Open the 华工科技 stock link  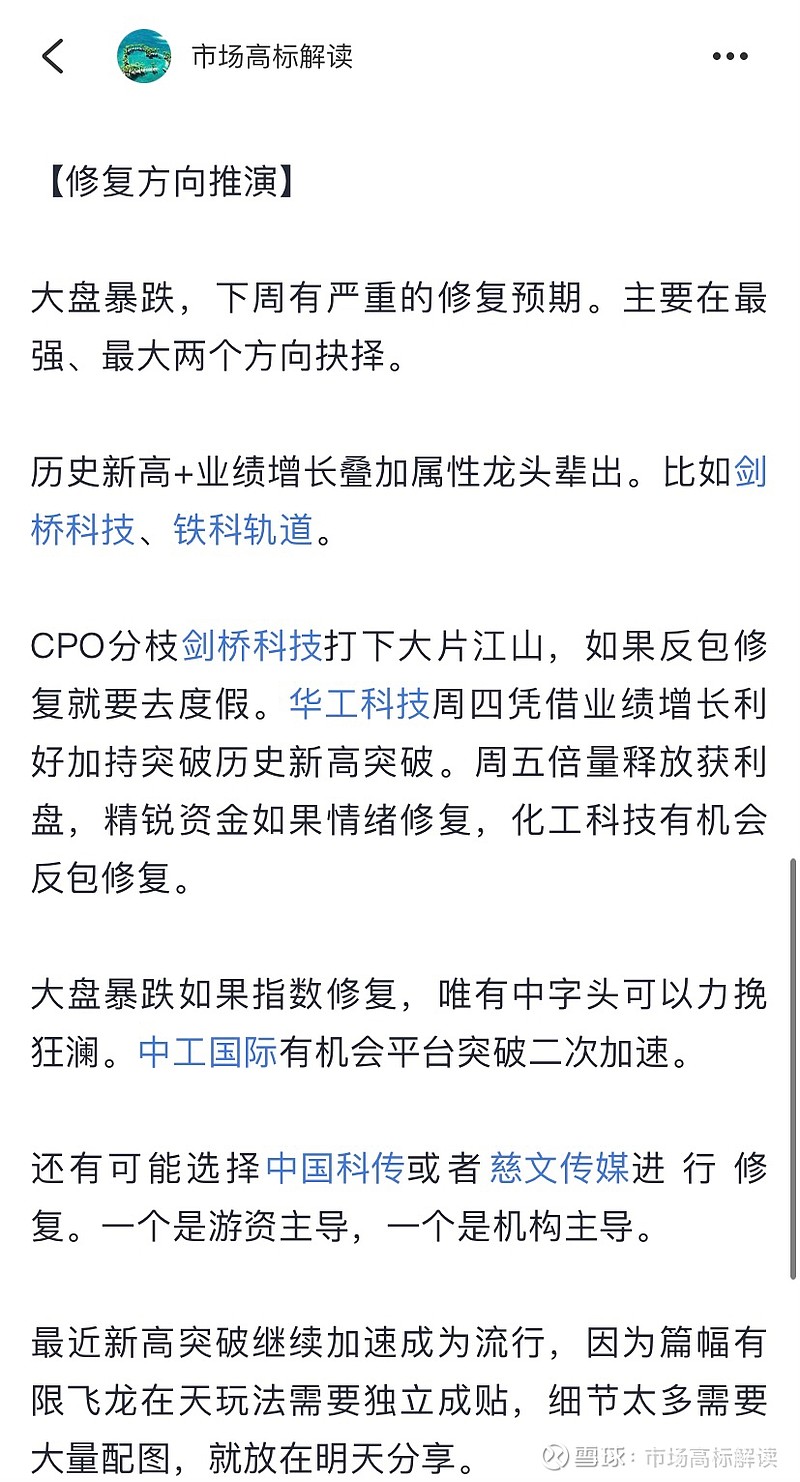[x=360, y=704]
